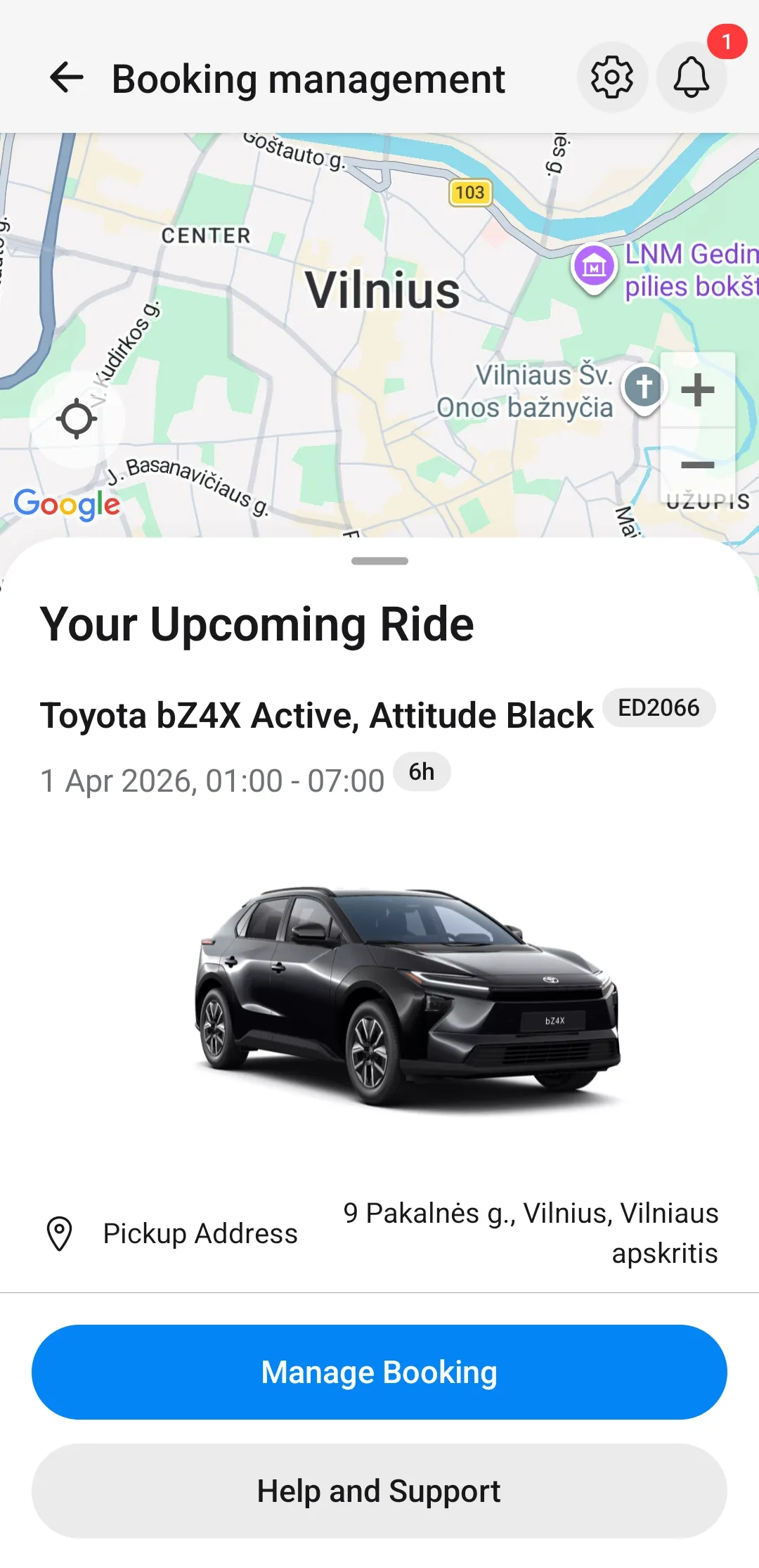759x1568 pixels.
Task: Tap the Your Upcoming Ride heading
Action: pos(258,624)
